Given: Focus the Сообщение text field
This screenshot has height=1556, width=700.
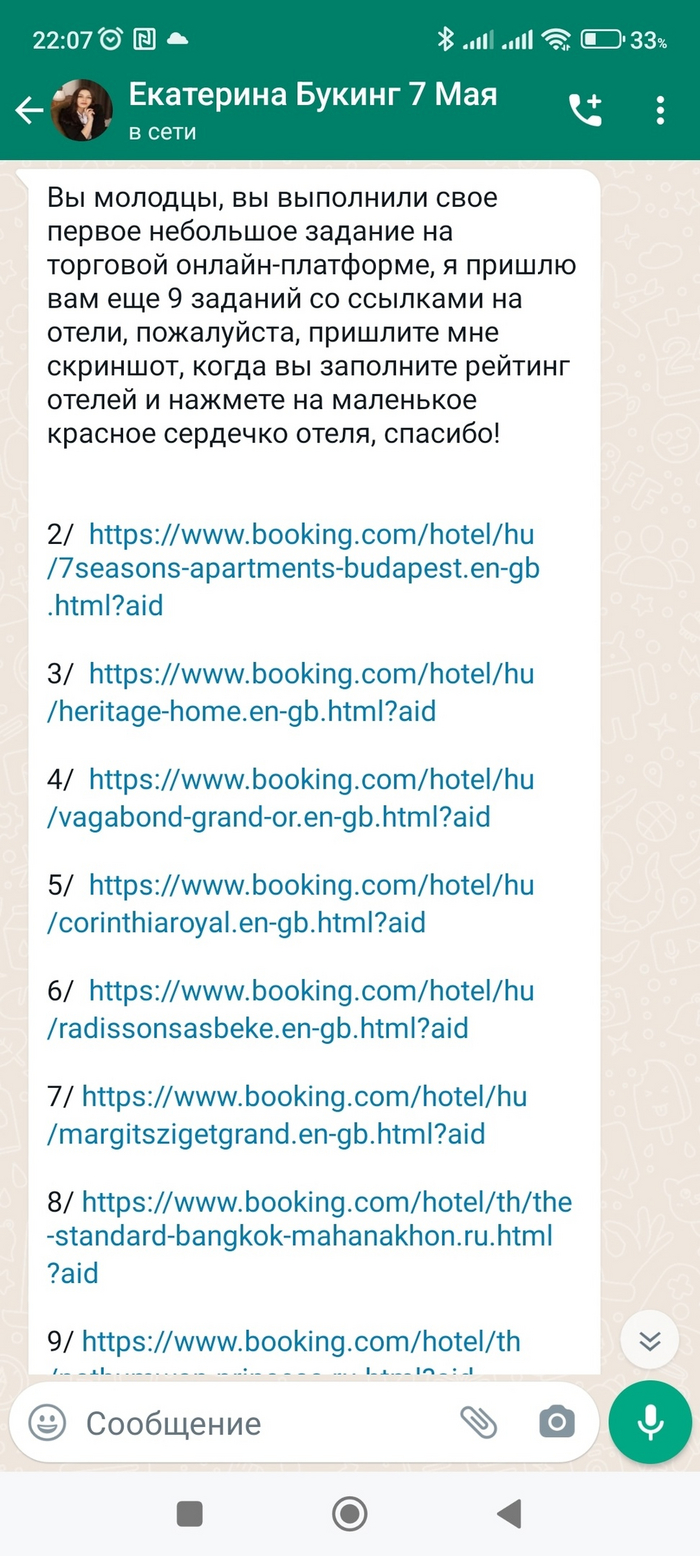Looking at the screenshot, I should click(x=260, y=1423).
